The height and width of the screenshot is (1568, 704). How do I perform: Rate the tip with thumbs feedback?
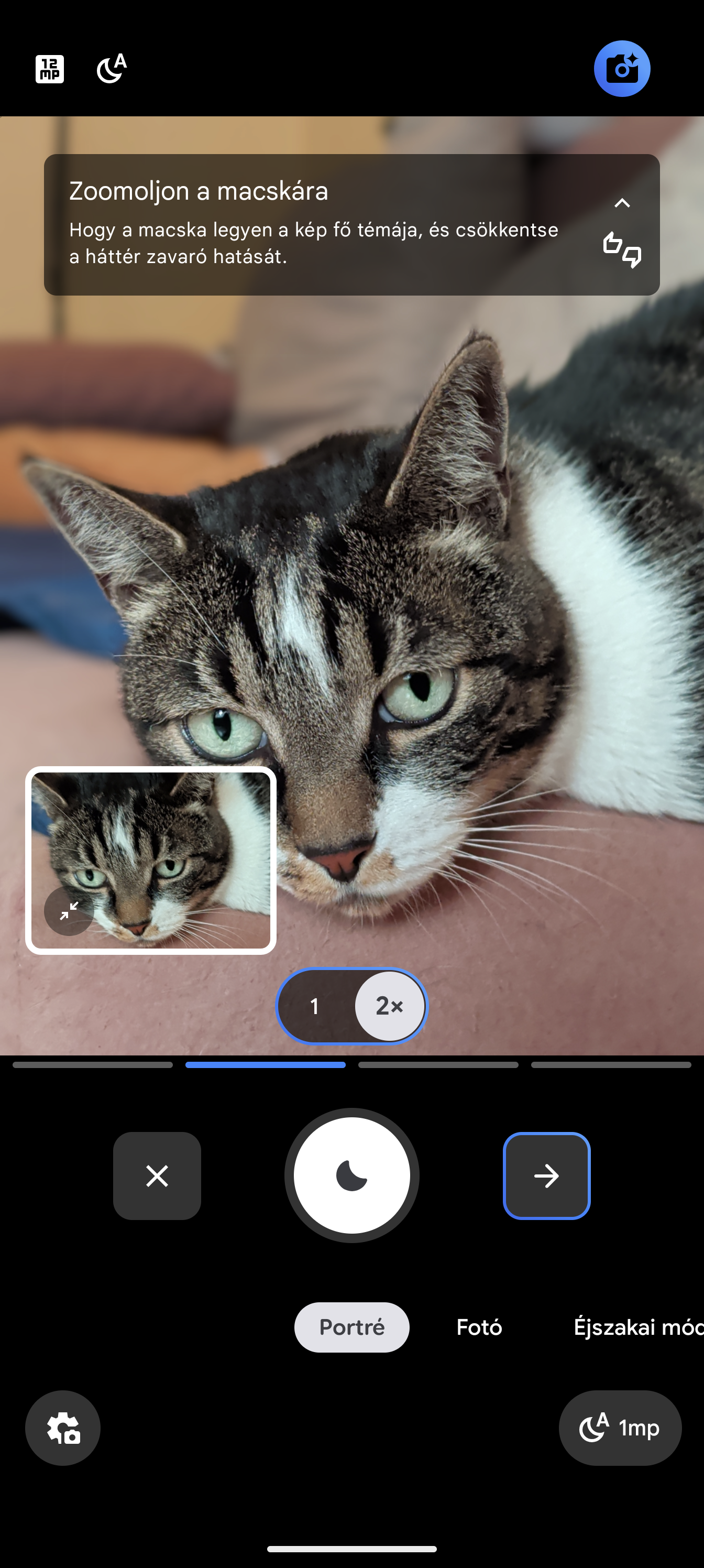621,249
